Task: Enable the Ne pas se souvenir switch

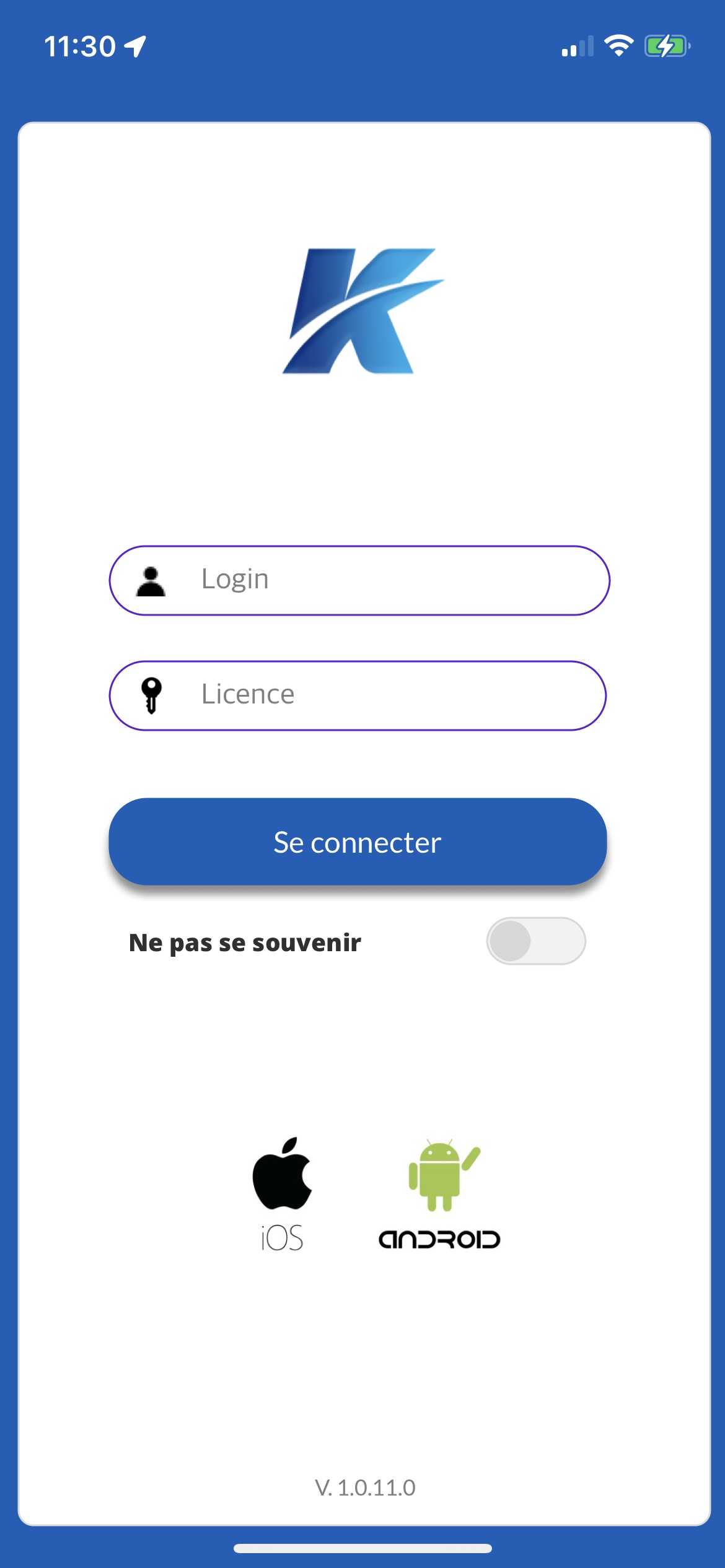Action: coord(536,941)
